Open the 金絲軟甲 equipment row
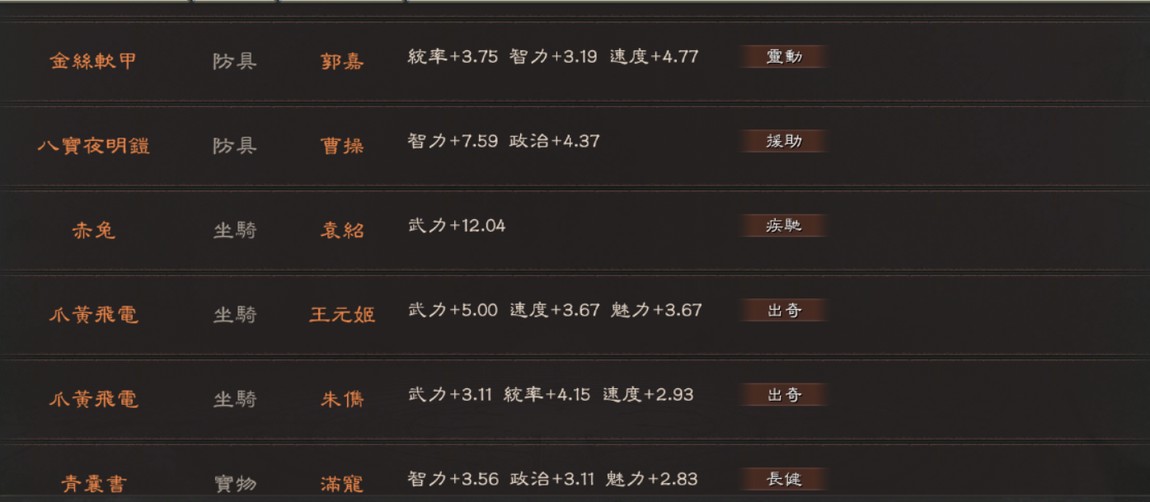 (x=93, y=61)
